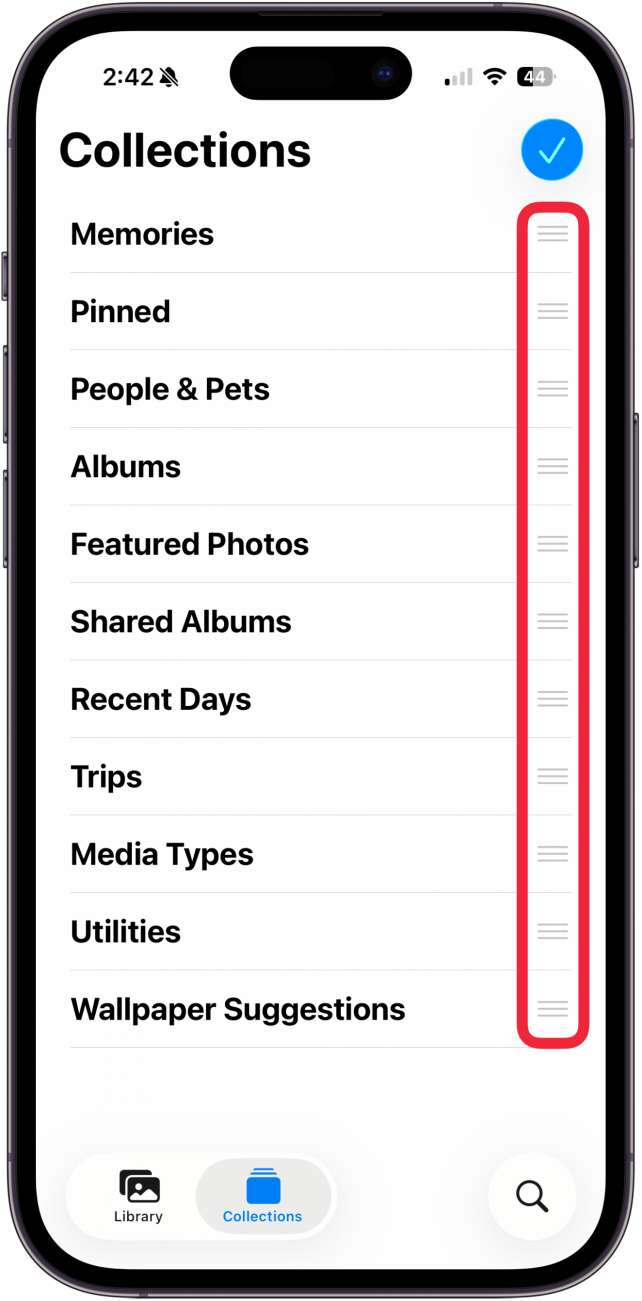Select the Collections tab

point(263,1196)
